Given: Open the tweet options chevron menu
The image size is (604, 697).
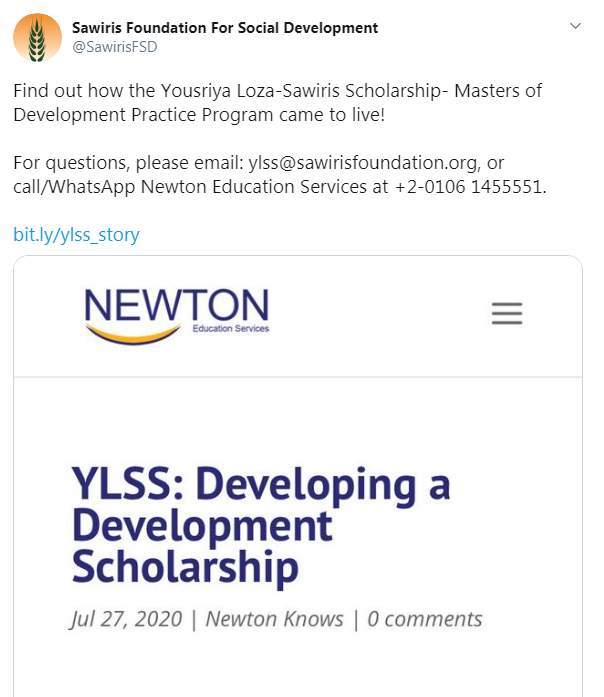Looking at the screenshot, I should click(575, 27).
